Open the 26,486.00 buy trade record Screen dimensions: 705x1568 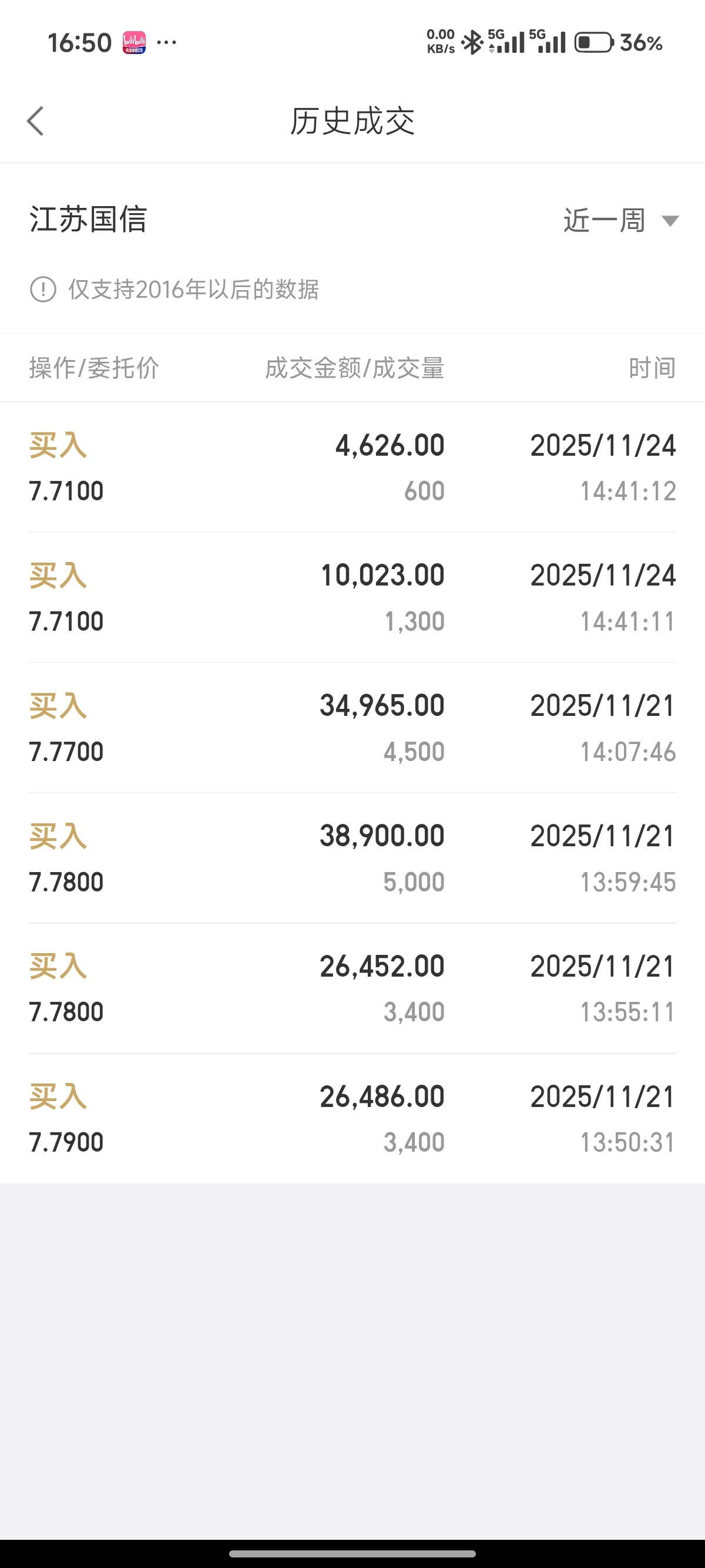[352, 1119]
